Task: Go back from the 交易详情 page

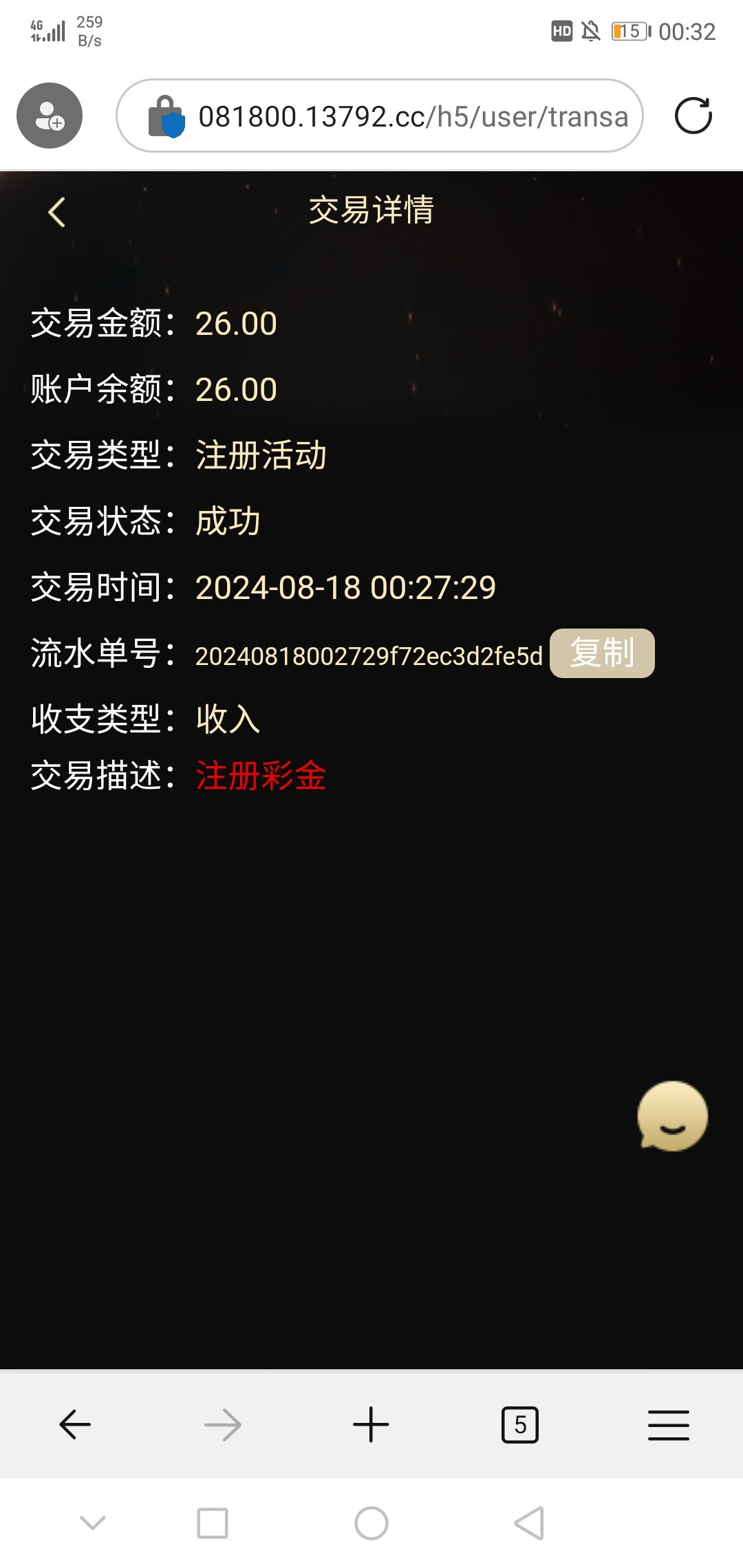Action: coord(57,212)
